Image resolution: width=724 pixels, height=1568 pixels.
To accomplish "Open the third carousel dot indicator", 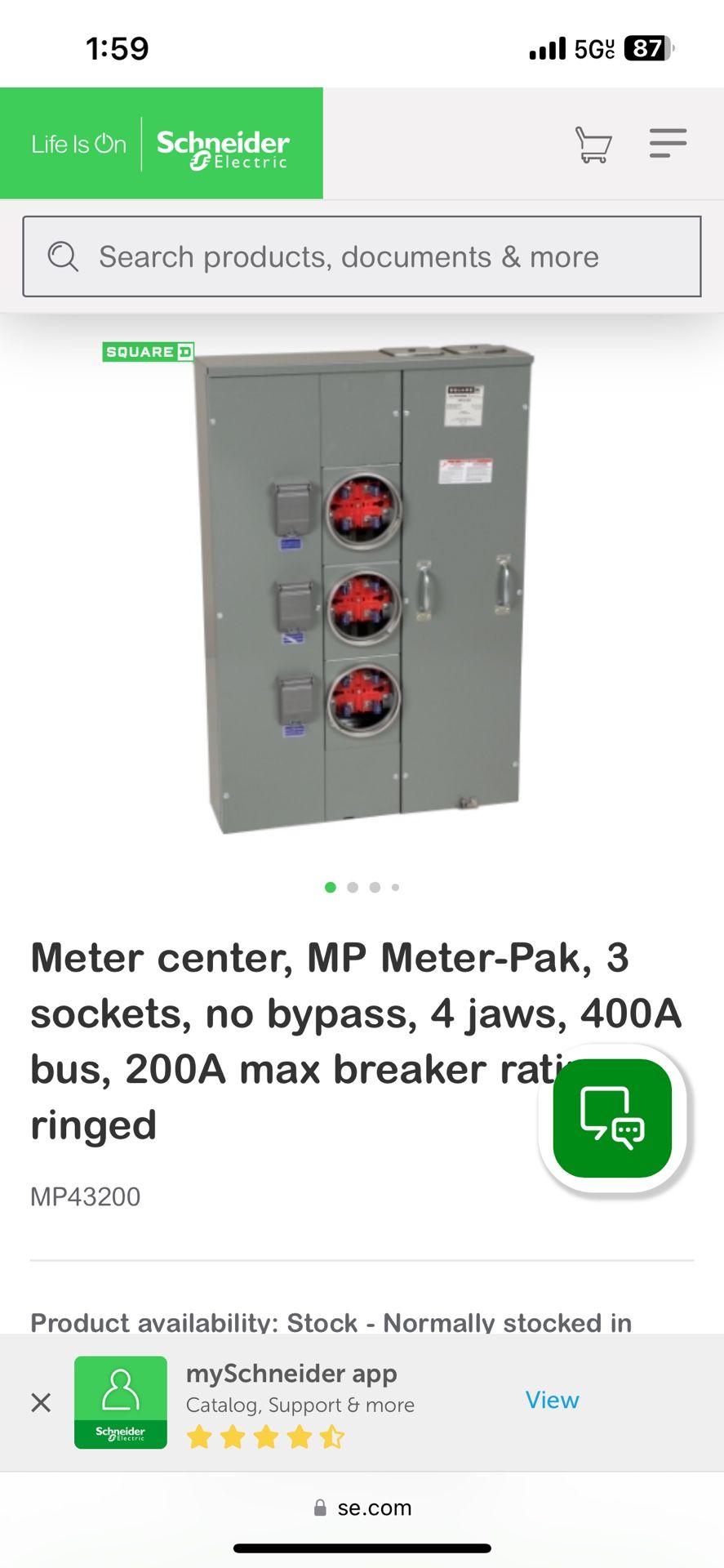I will click(375, 887).
